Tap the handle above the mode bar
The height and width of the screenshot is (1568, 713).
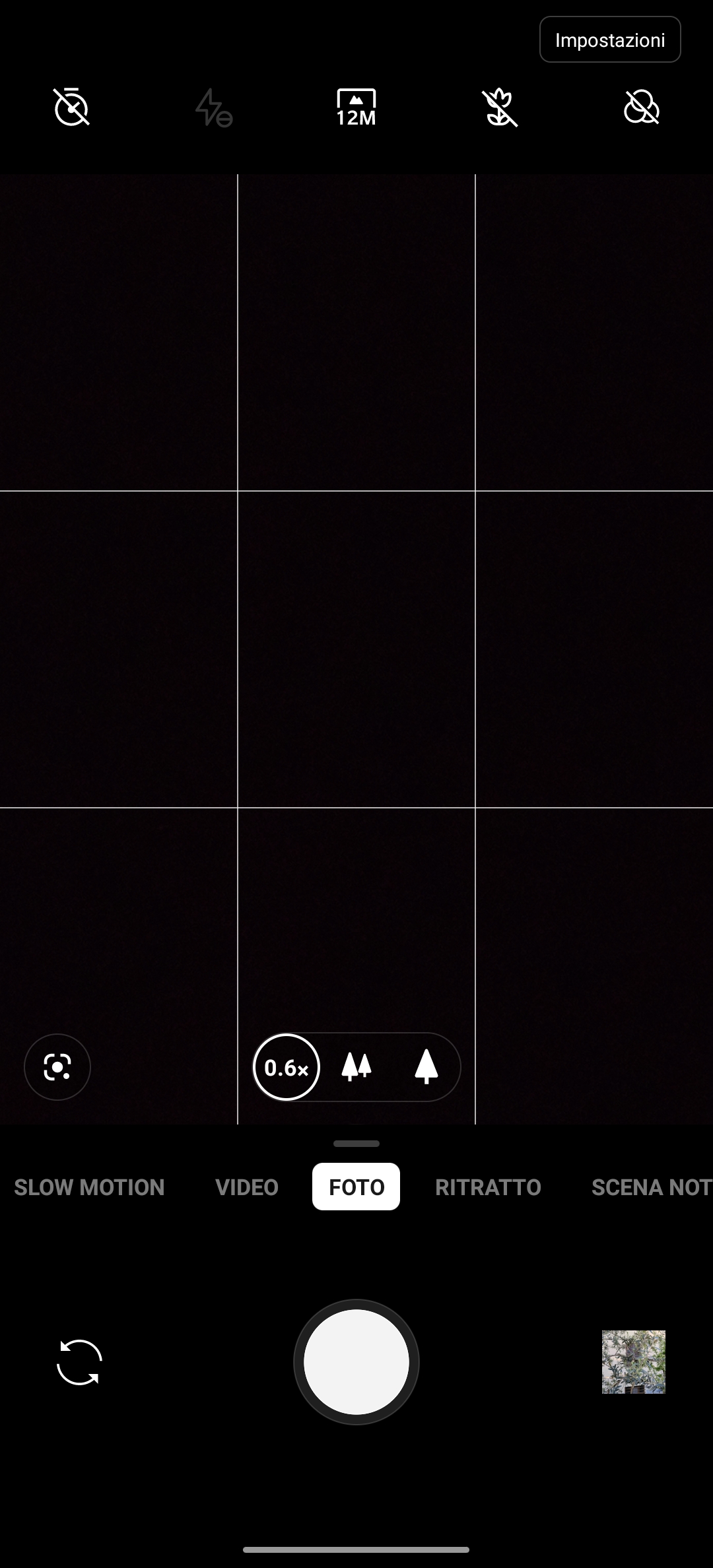(356, 1144)
